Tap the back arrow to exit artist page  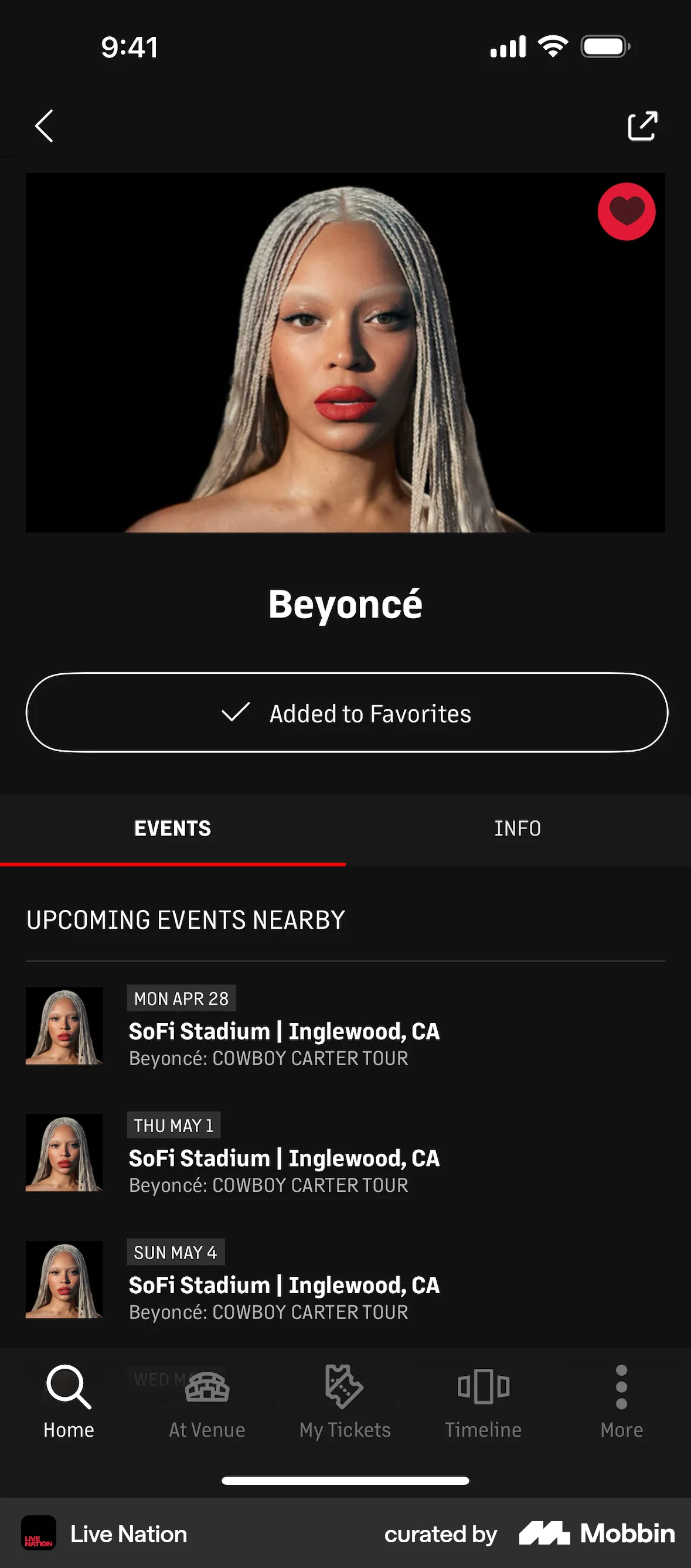45,126
